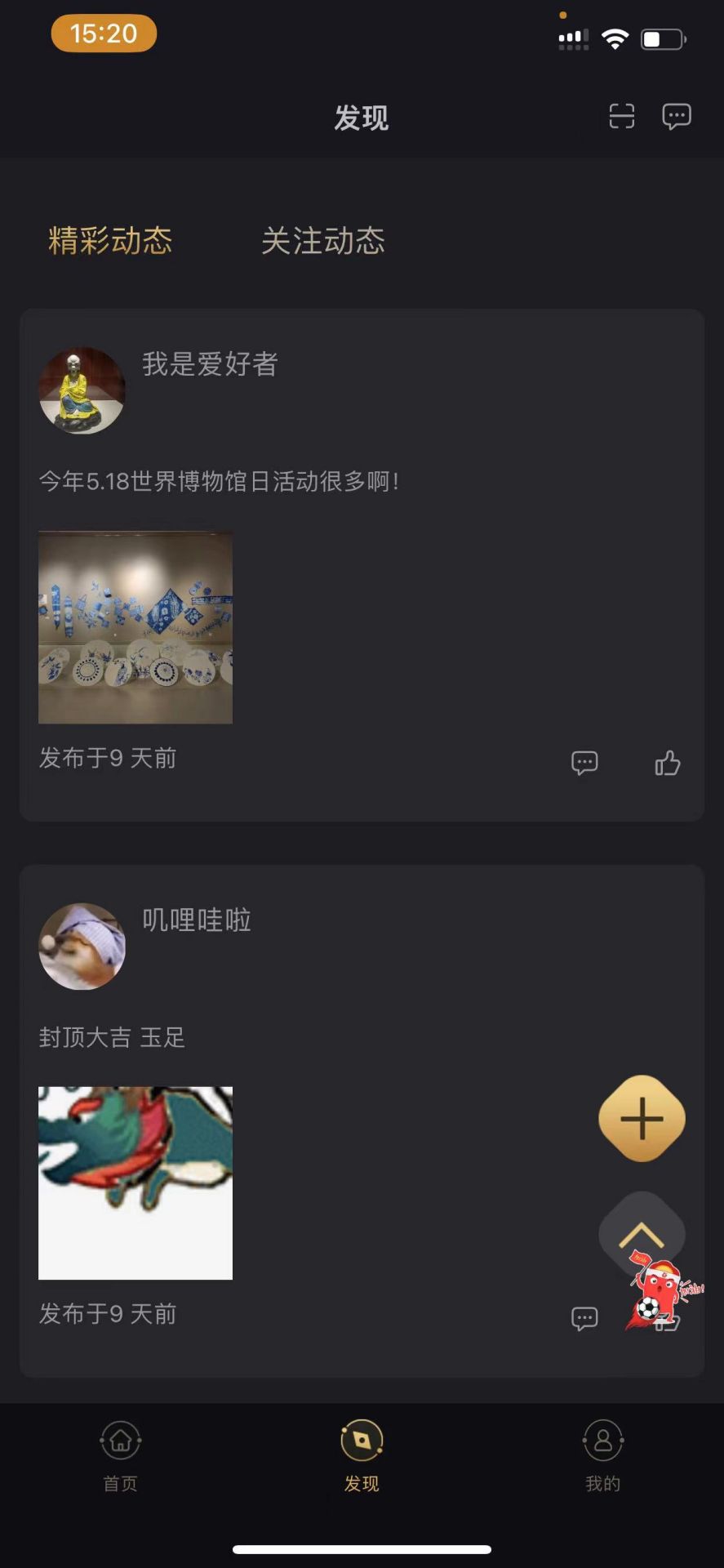Open the dragon artwork image in the second post

135,1182
